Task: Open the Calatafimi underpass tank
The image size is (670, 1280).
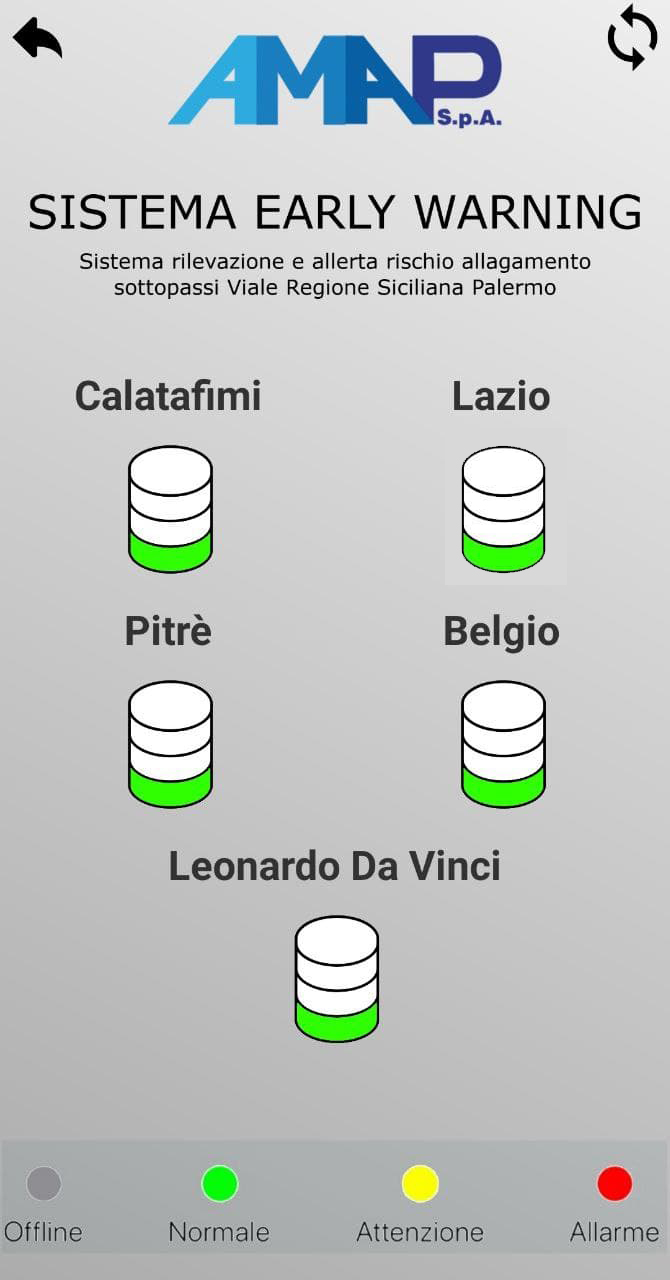Action: click(170, 509)
